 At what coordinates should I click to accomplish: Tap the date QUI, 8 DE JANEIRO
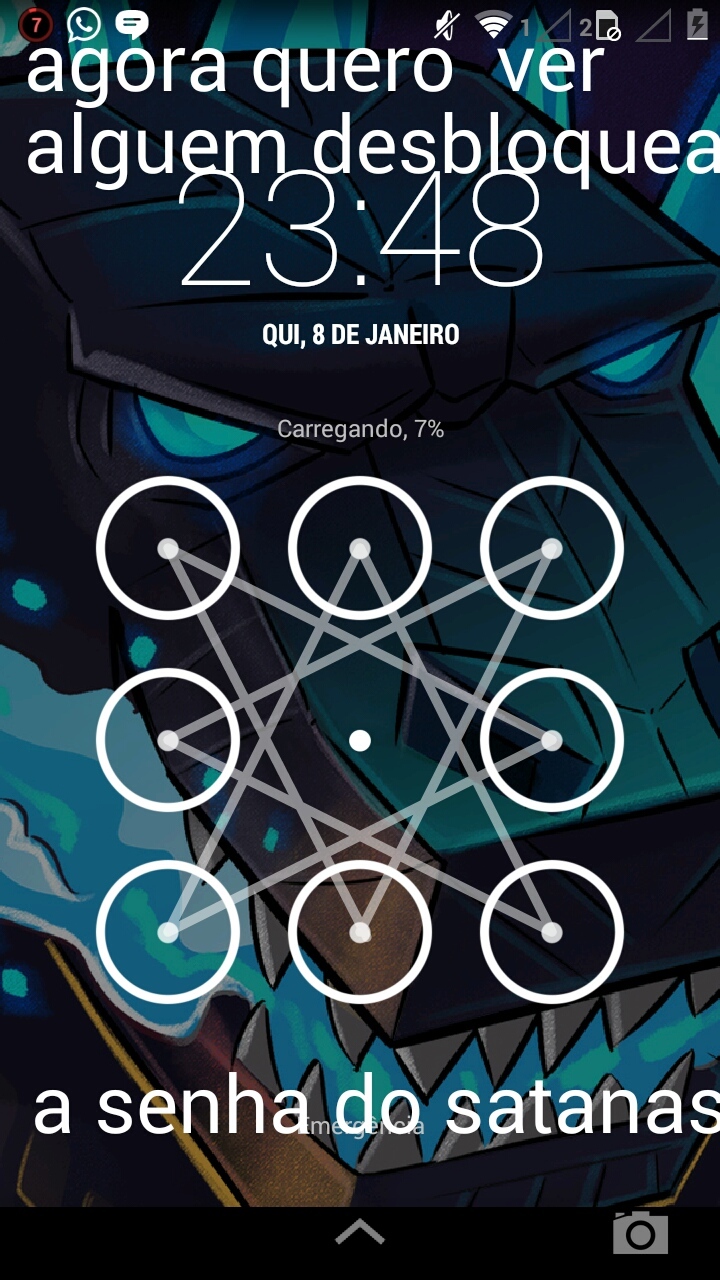(x=360, y=334)
